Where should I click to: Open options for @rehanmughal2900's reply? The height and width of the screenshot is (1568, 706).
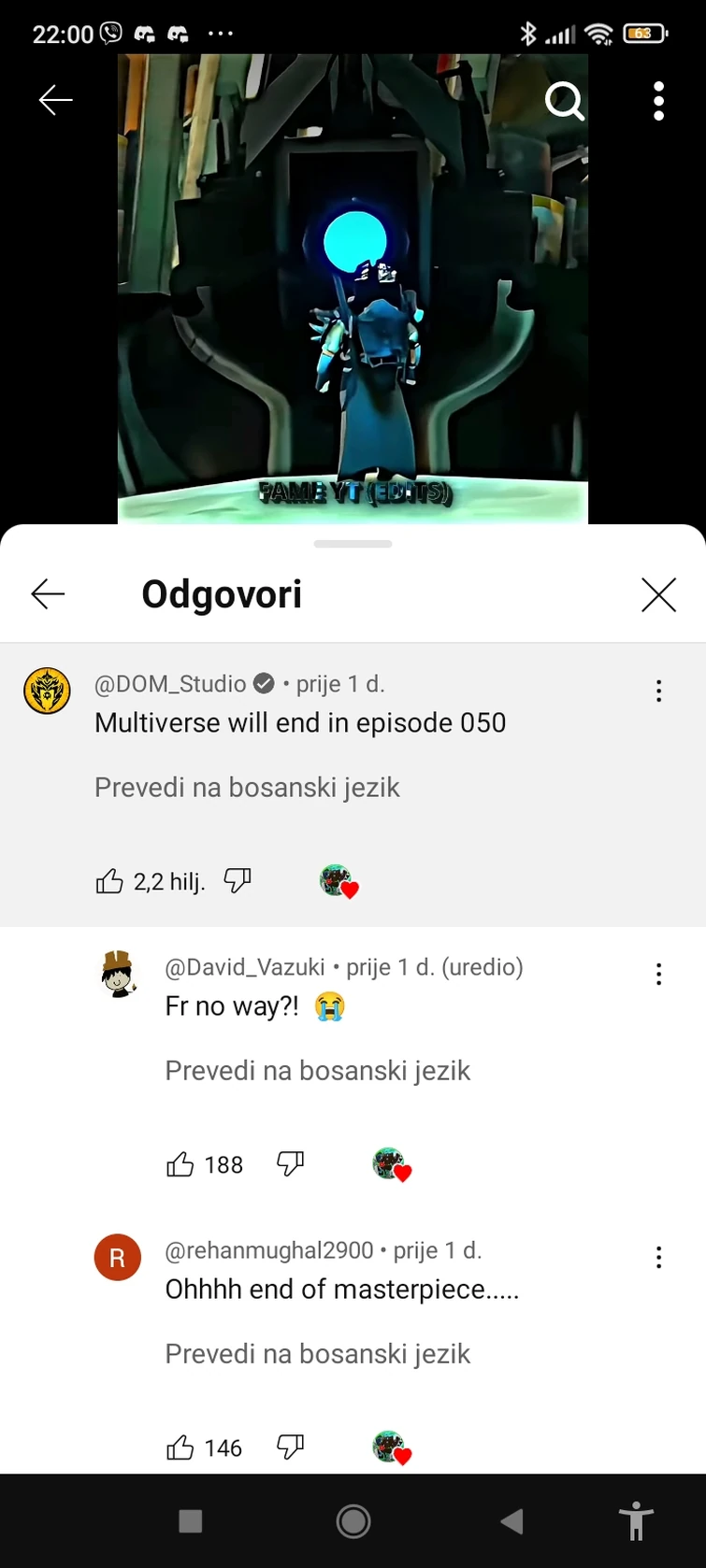[x=658, y=1257]
